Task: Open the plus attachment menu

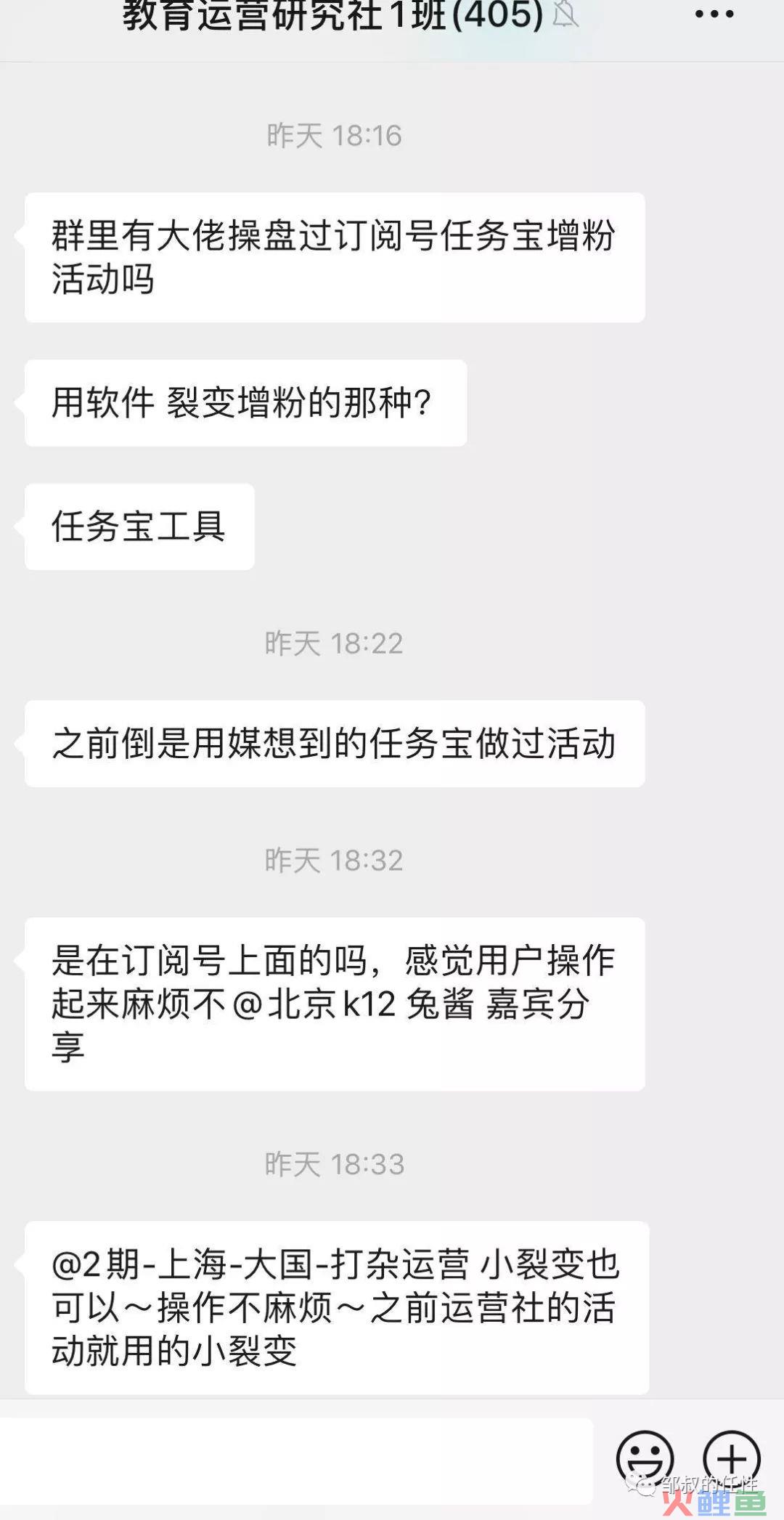Action: [731, 1458]
